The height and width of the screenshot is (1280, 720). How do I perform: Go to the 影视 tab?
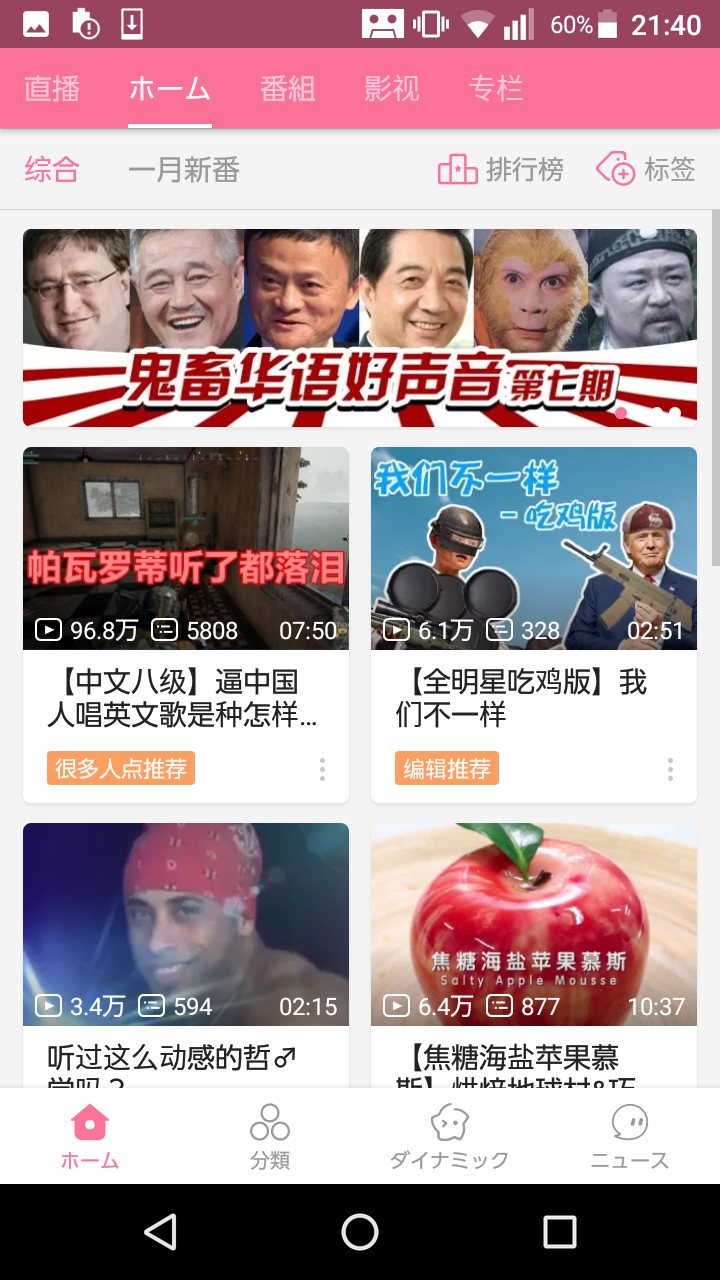coord(391,89)
